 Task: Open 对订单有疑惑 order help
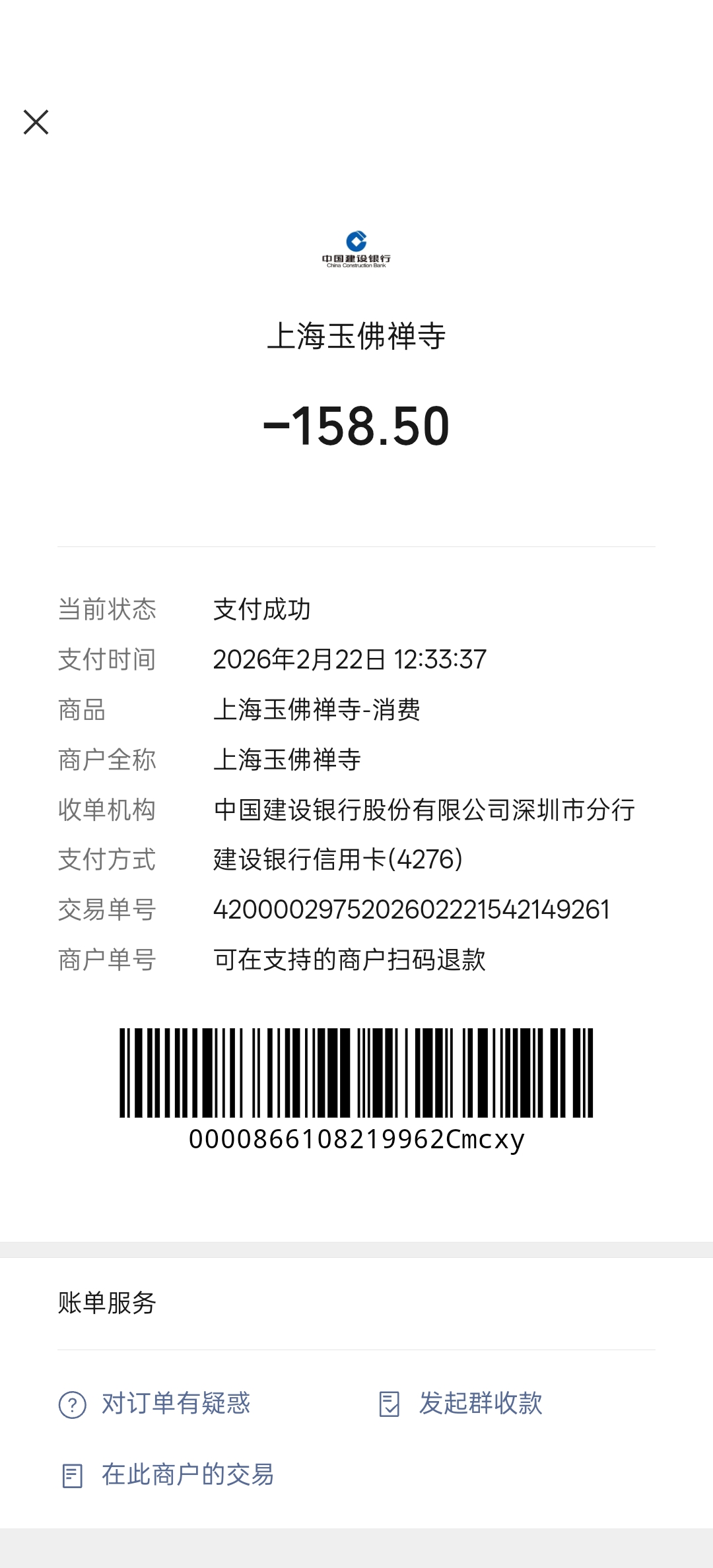click(x=154, y=1404)
